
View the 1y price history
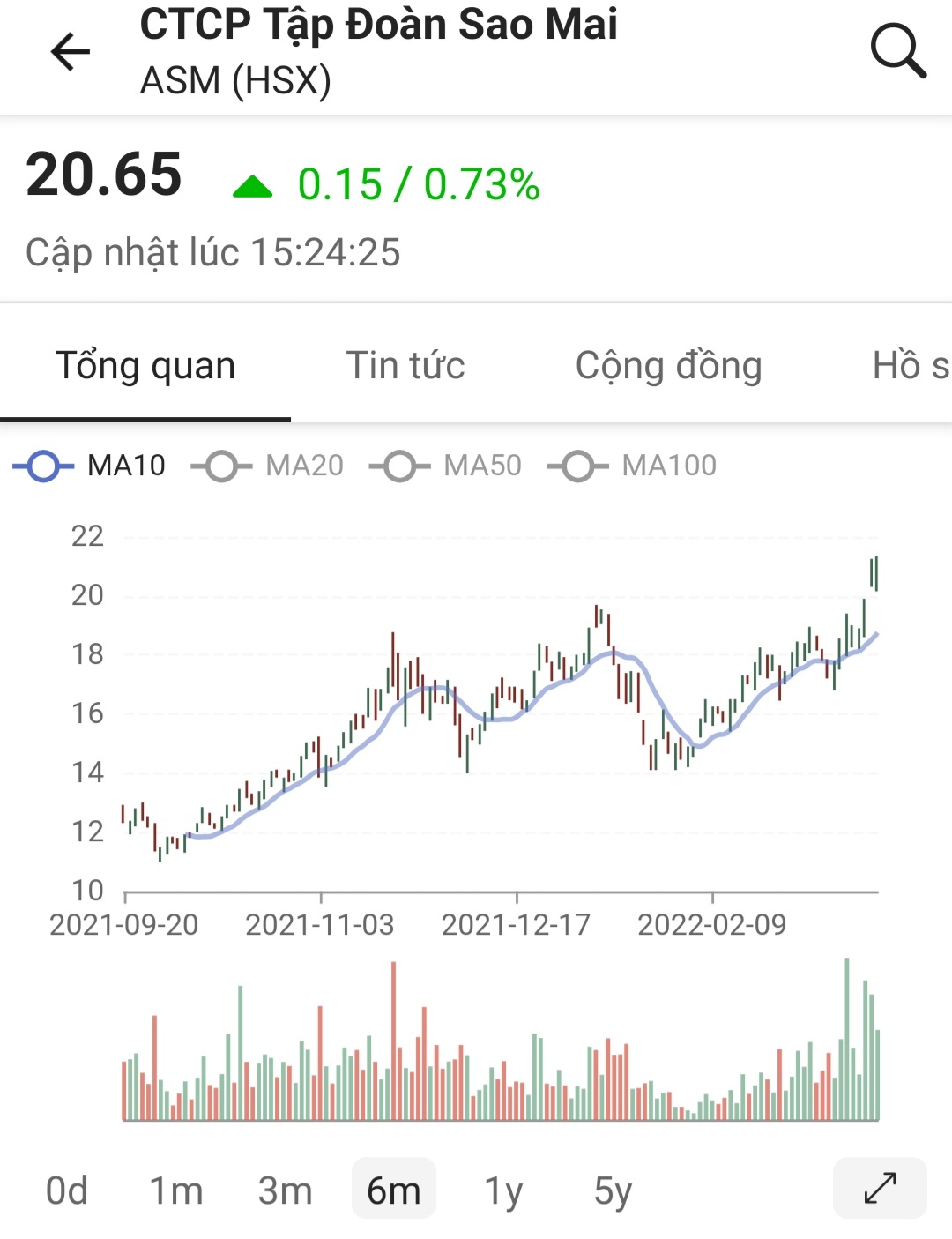point(503,1190)
